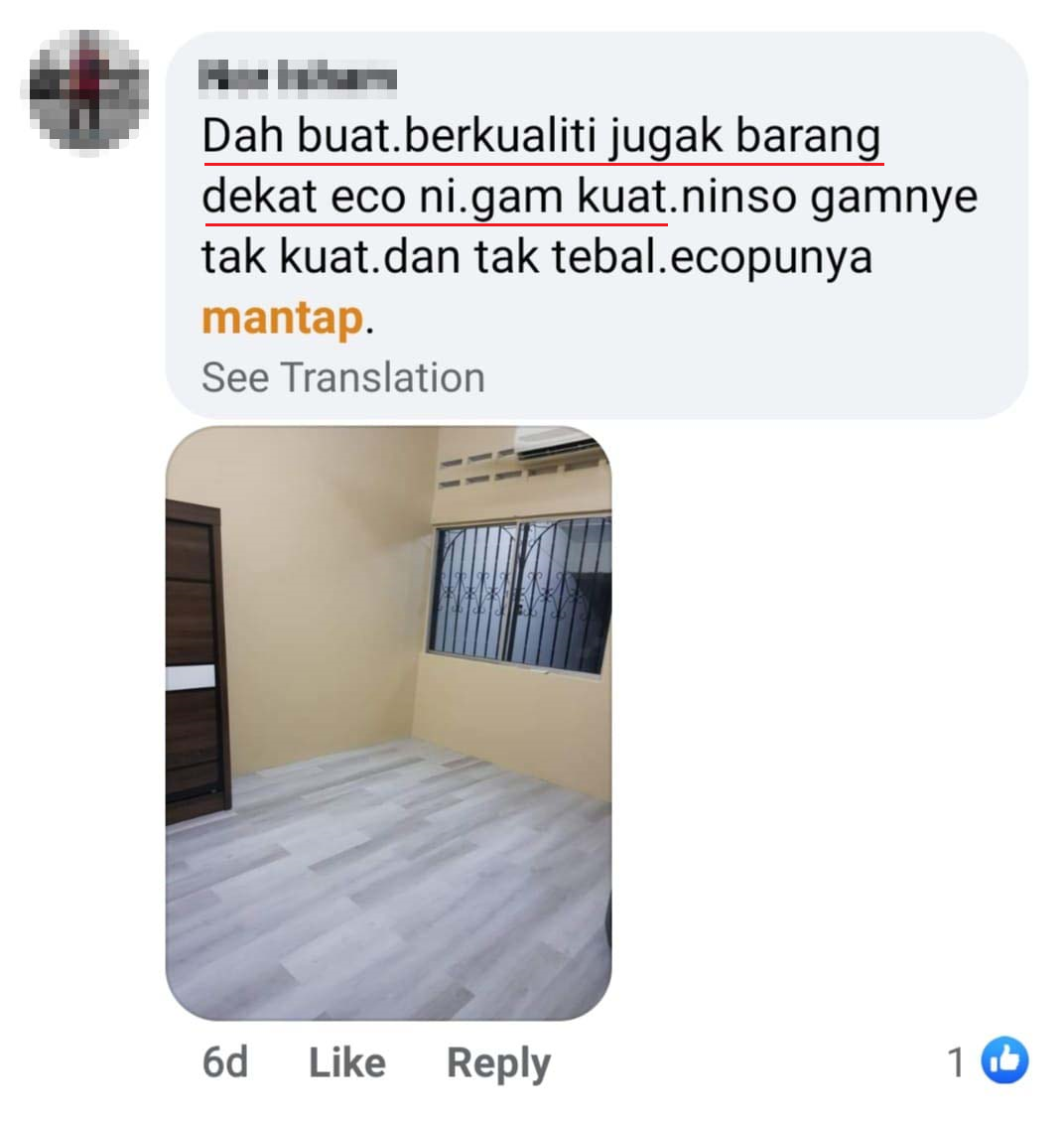Tap the highlighted word mantap
The width and height of the screenshot is (1064, 1121).
[282, 320]
